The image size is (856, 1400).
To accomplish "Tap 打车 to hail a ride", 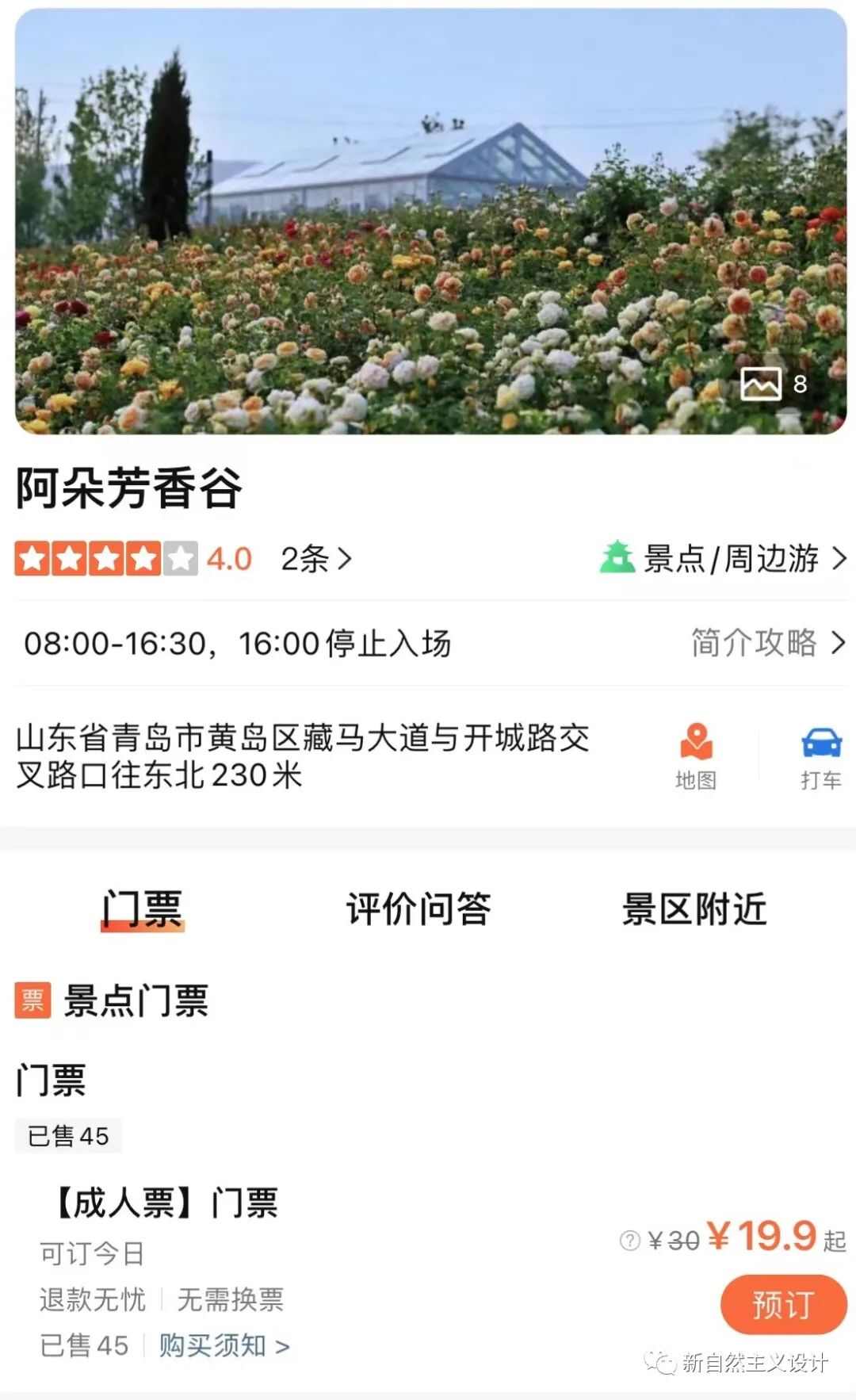I will (820, 755).
